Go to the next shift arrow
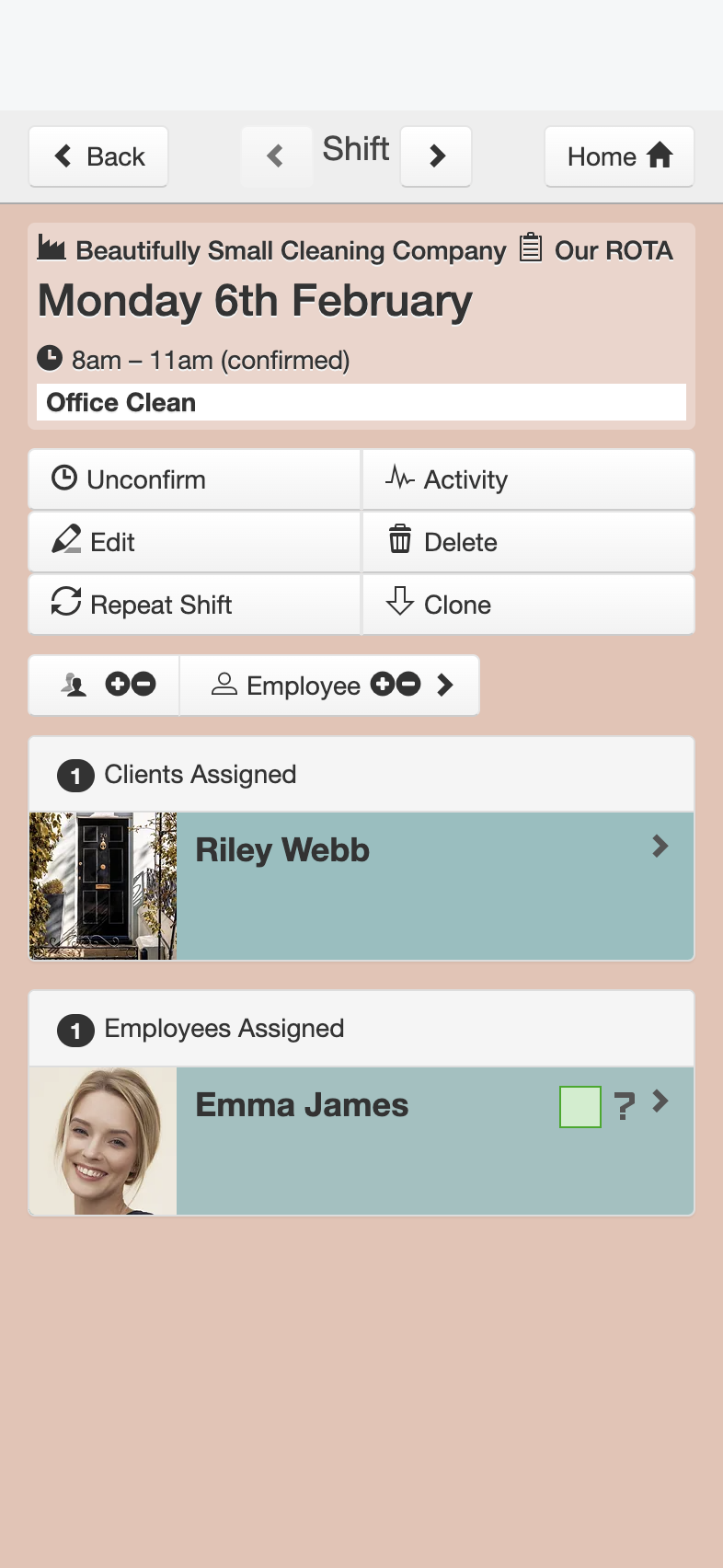 (436, 156)
